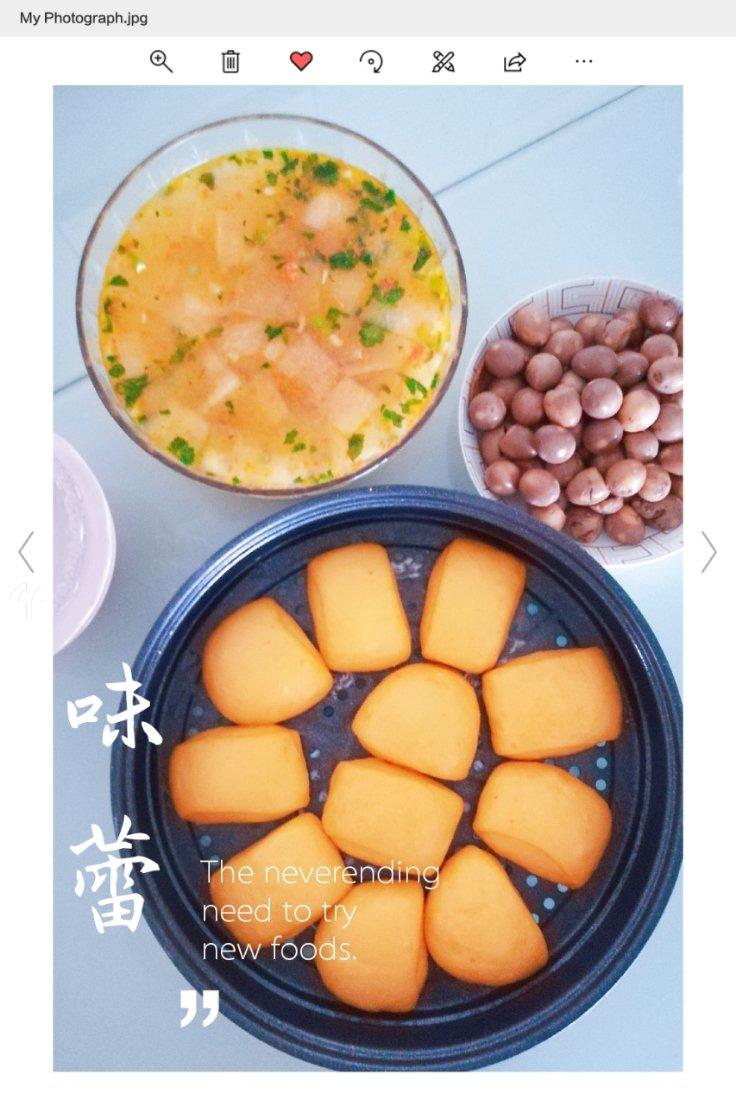Share this photograph
The width and height of the screenshot is (736, 1104).
pos(514,61)
